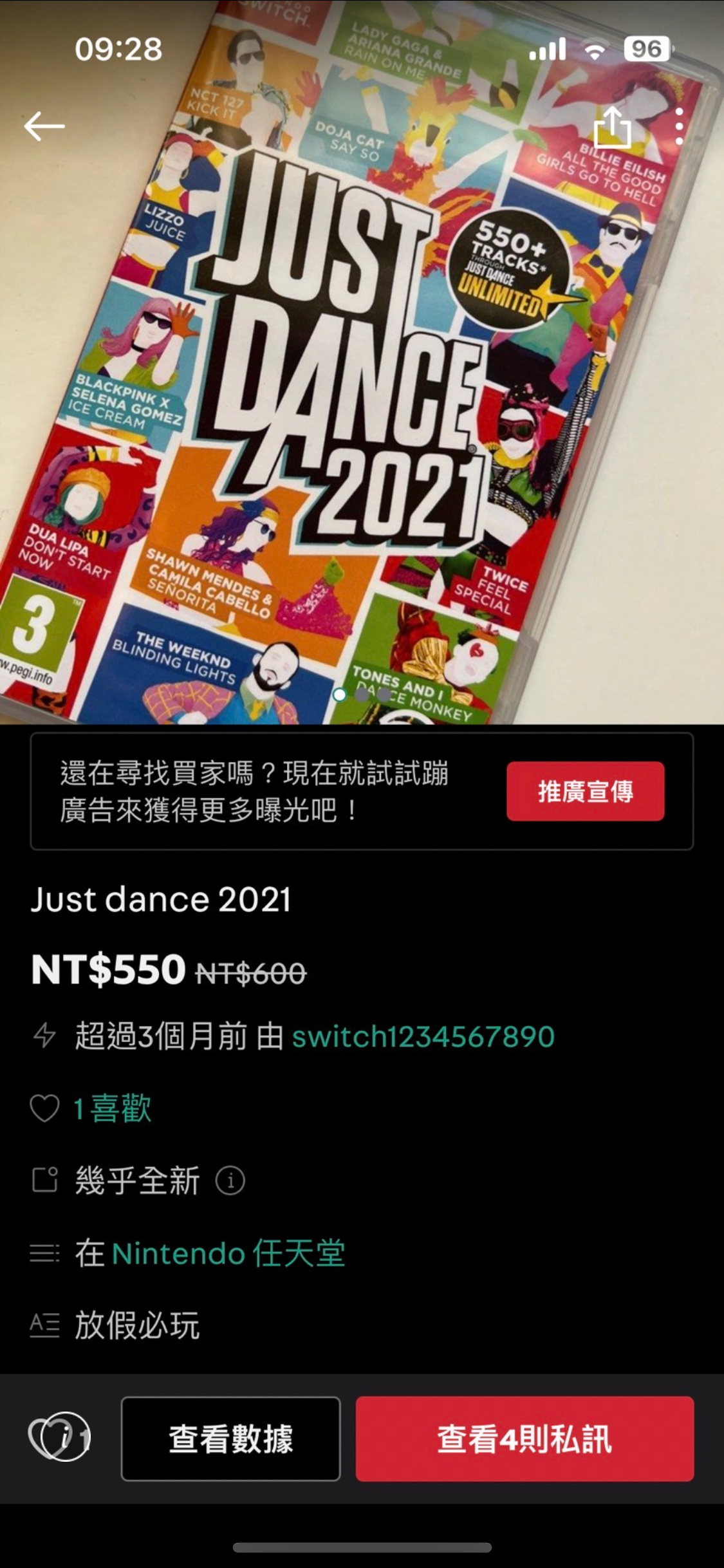
Task: Share this Just Dance 2021 listing
Action: [612, 127]
